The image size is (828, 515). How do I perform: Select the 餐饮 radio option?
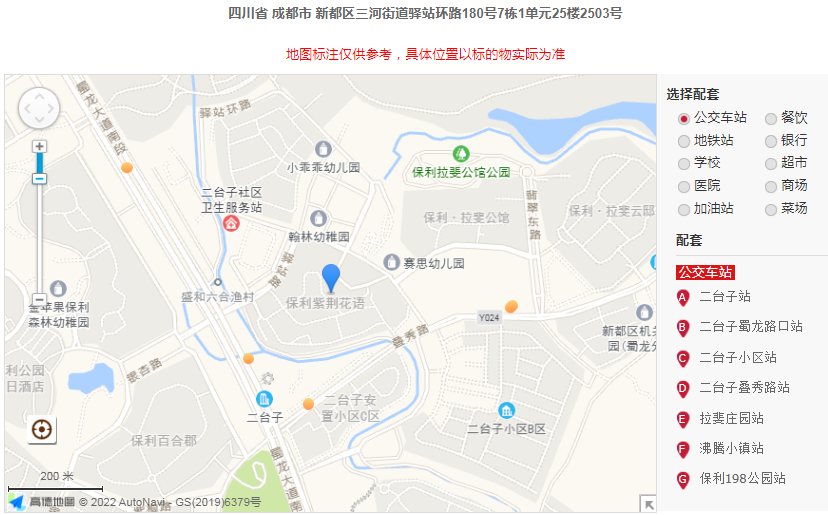pyautogui.click(x=771, y=118)
